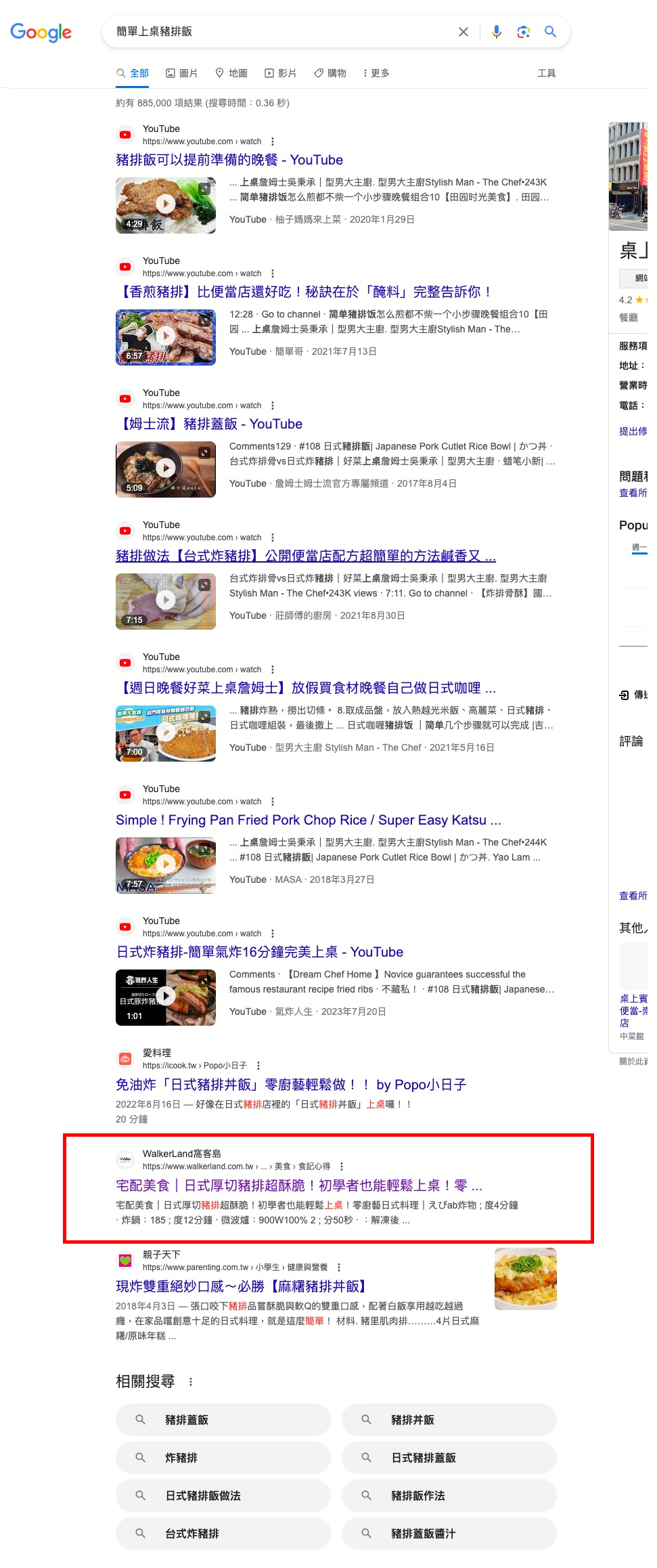Switch to the 購物 tab
Screen dimensions: 657x1568
330,73
